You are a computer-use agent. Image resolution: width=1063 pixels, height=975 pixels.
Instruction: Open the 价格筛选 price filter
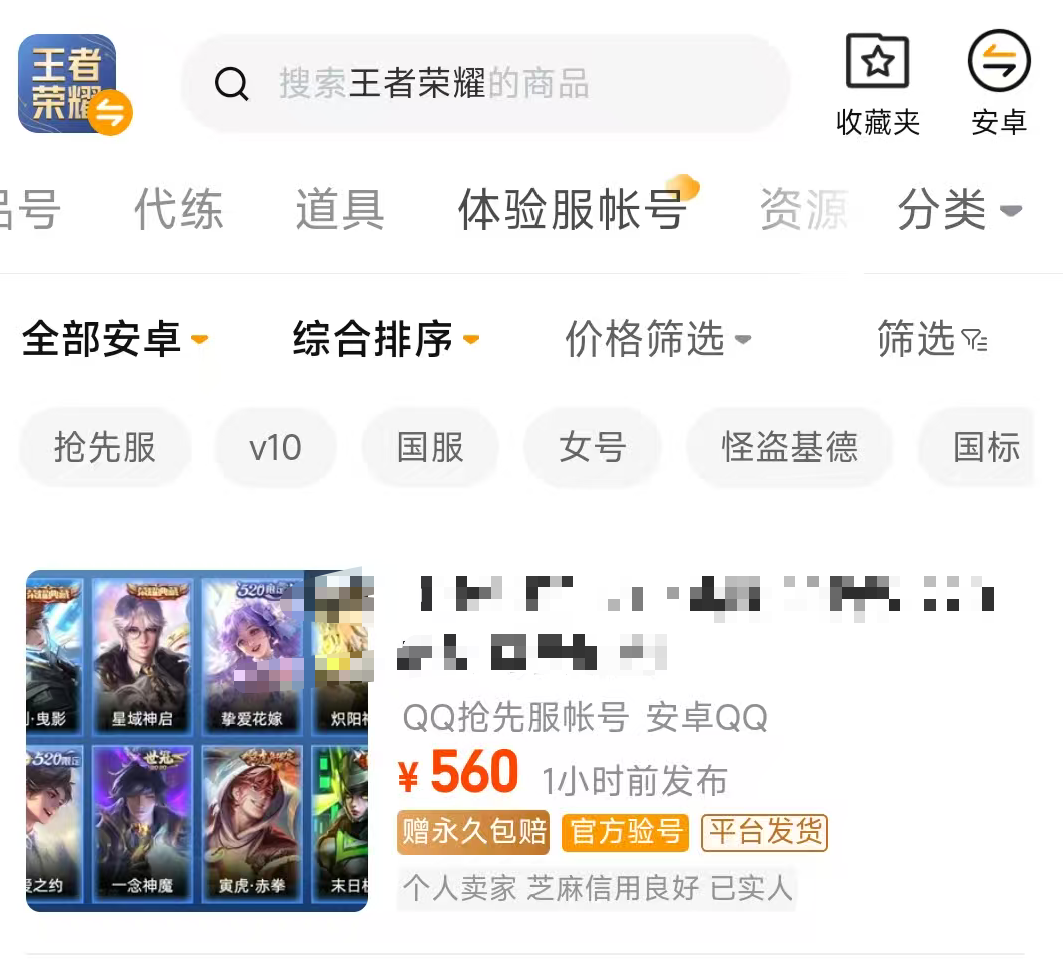(x=657, y=339)
